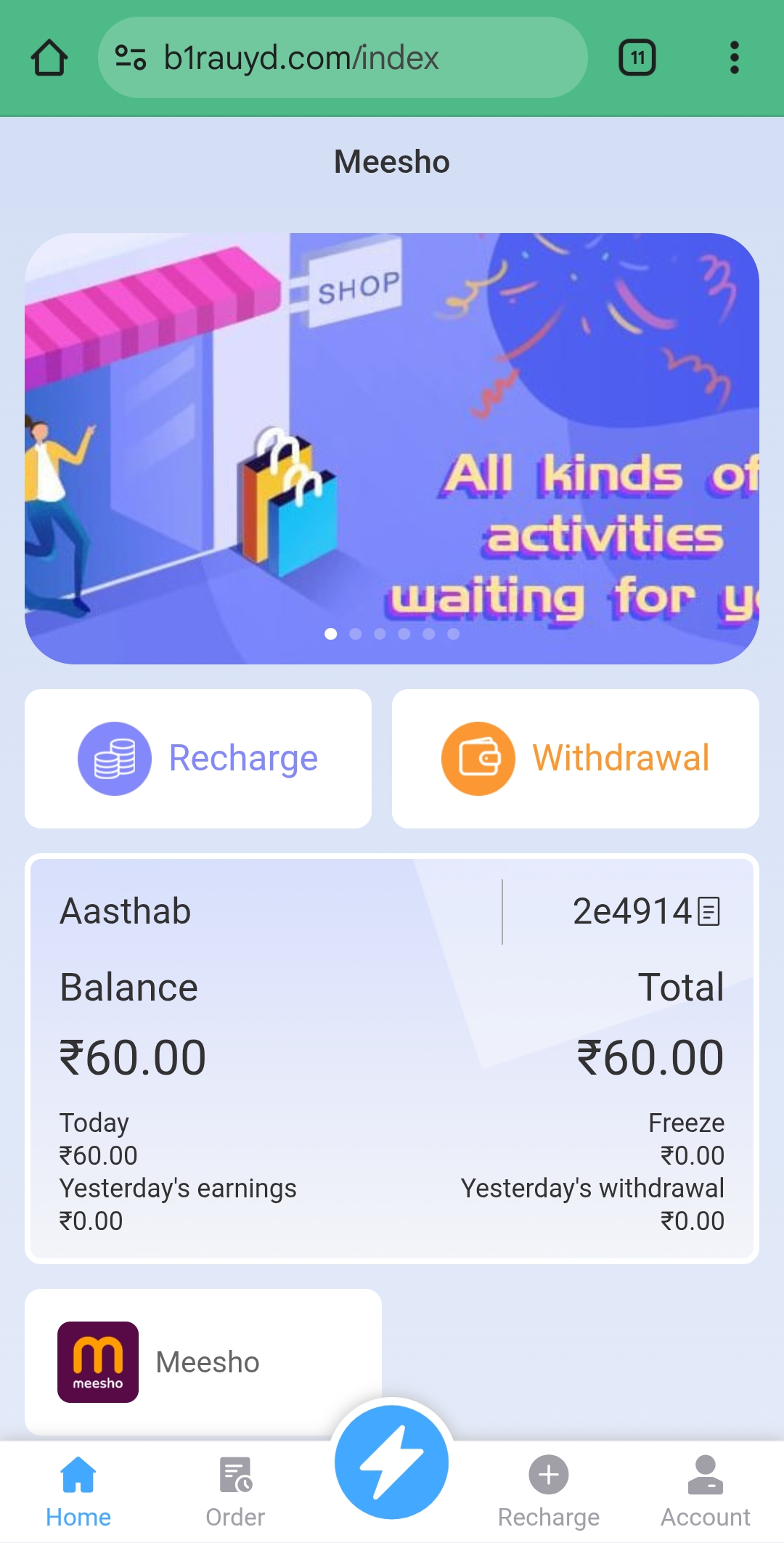
Task: Copy the invite code 2e4914
Action: tap(709, 911)
